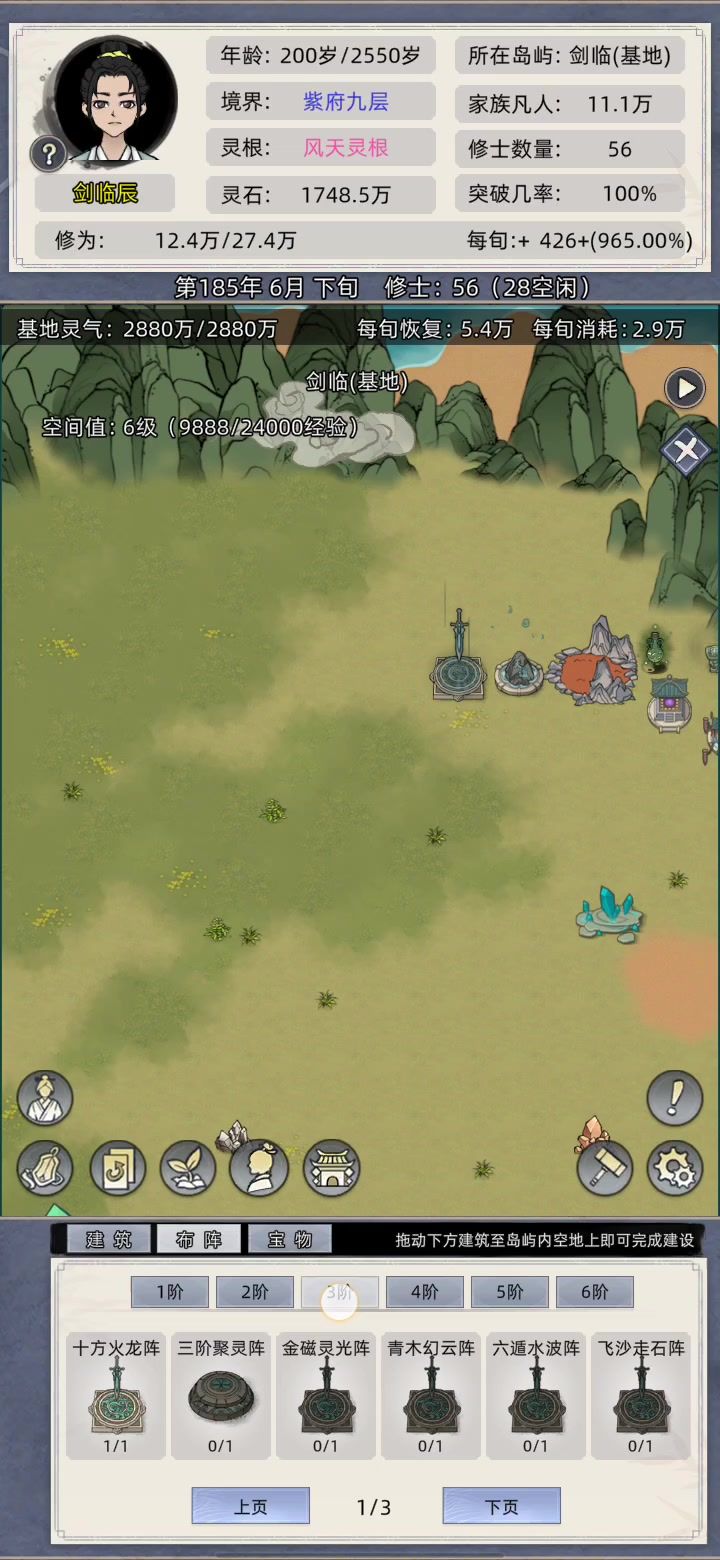Select the 6阶 tier filter
720x1560 pixels.
click(595, 1292)
